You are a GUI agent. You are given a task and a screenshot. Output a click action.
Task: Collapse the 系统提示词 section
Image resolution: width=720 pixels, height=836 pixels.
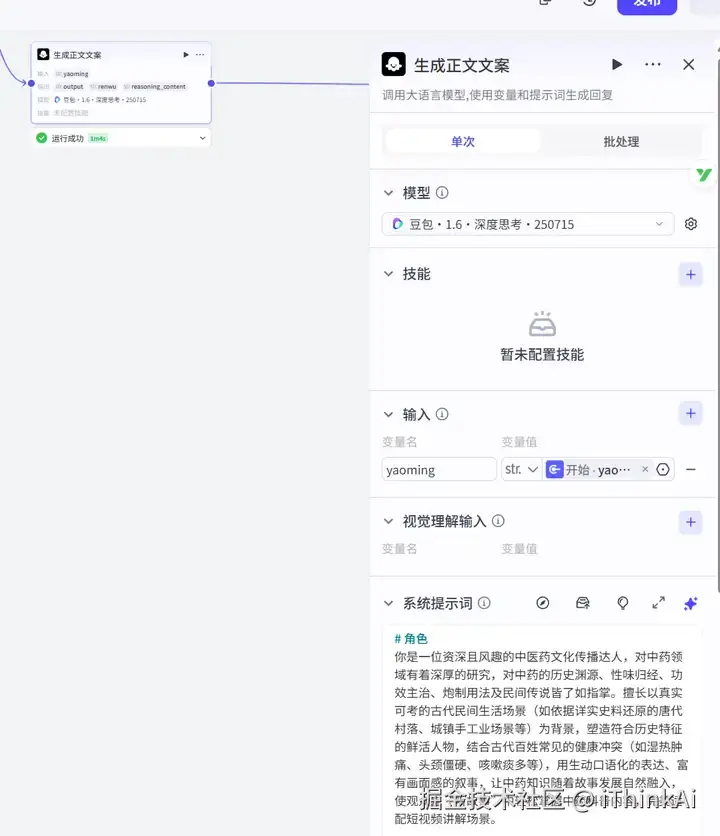coord(389,603)
